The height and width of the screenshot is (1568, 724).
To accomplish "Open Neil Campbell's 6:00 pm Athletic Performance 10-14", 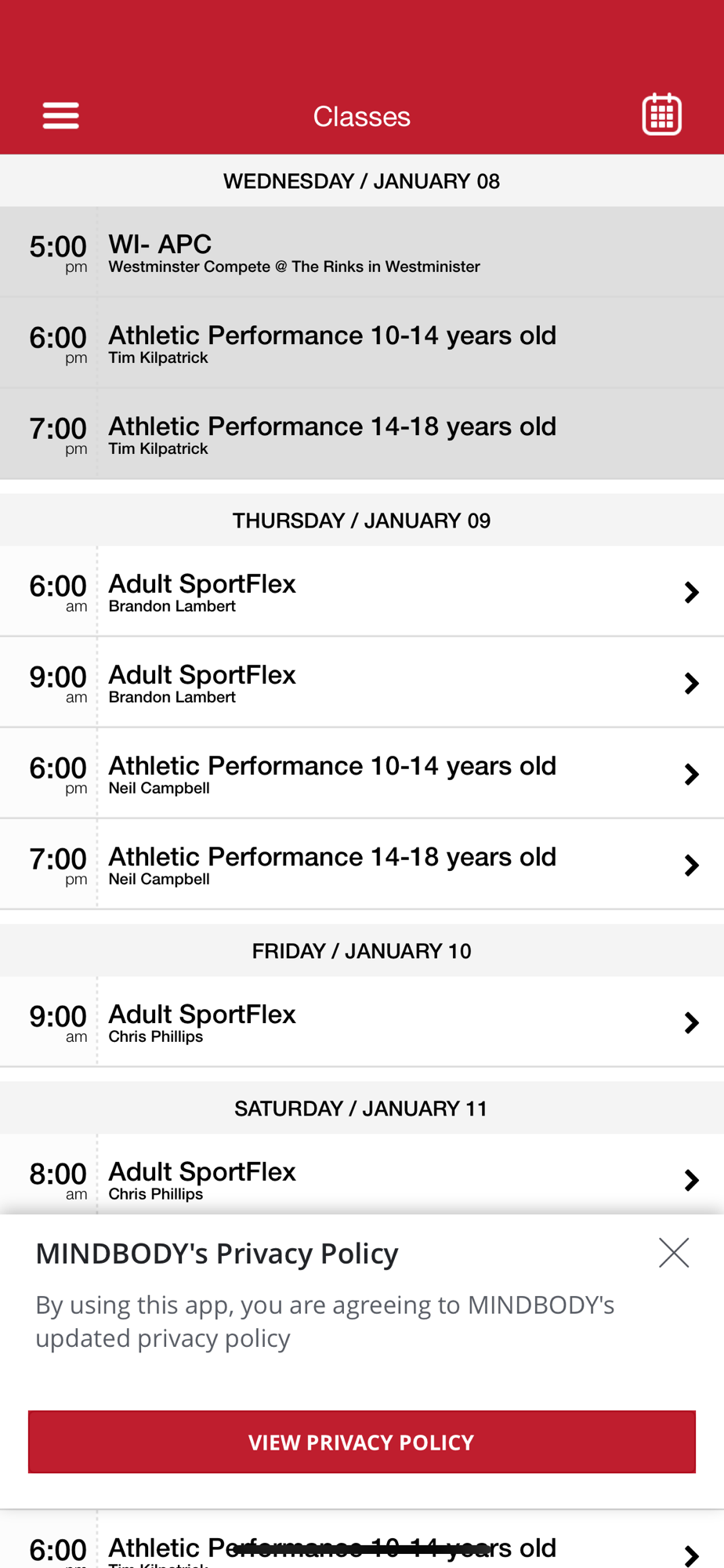I will [x=360, y=774].
